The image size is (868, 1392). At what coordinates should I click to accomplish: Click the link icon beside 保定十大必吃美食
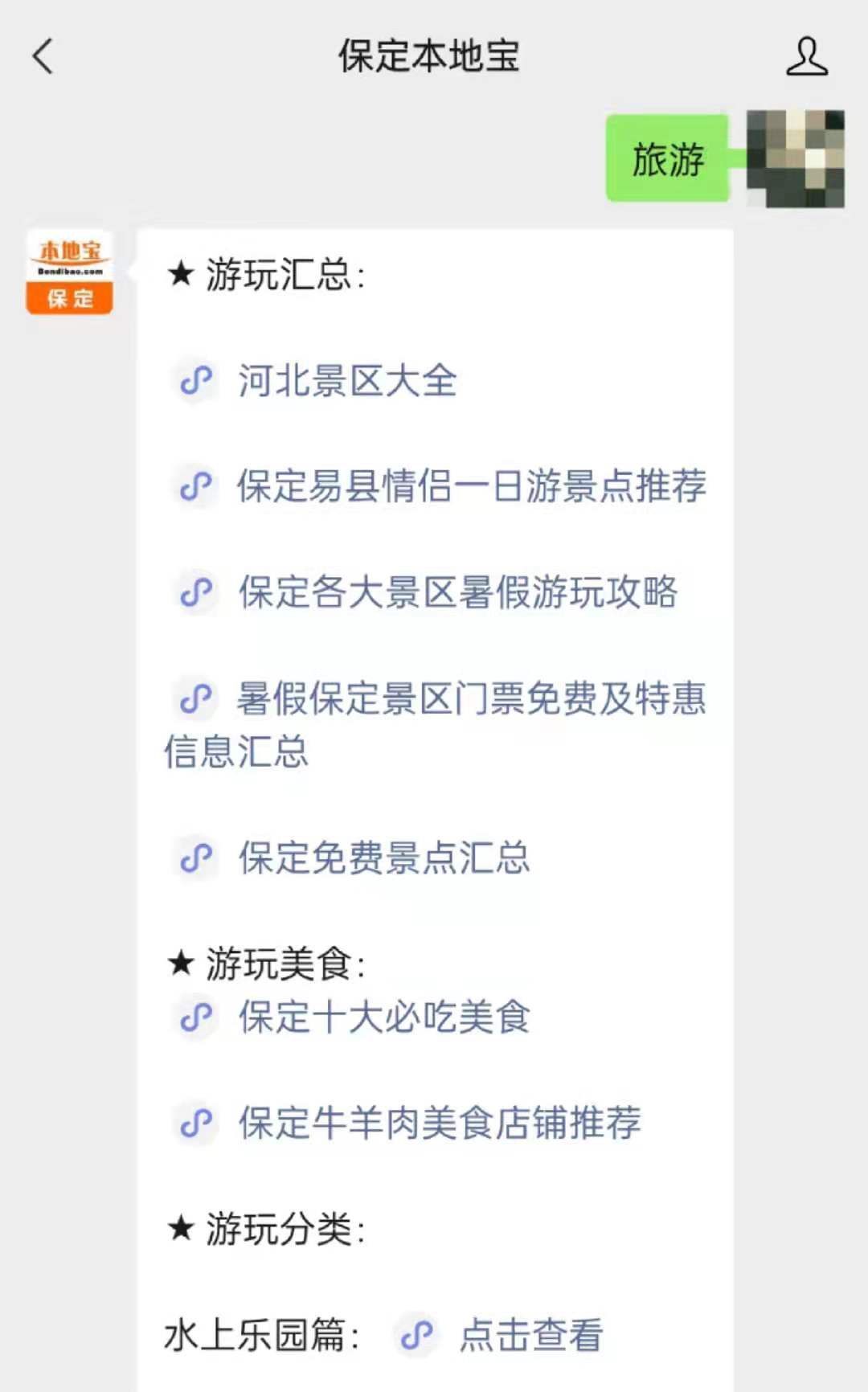point(194,1017)
